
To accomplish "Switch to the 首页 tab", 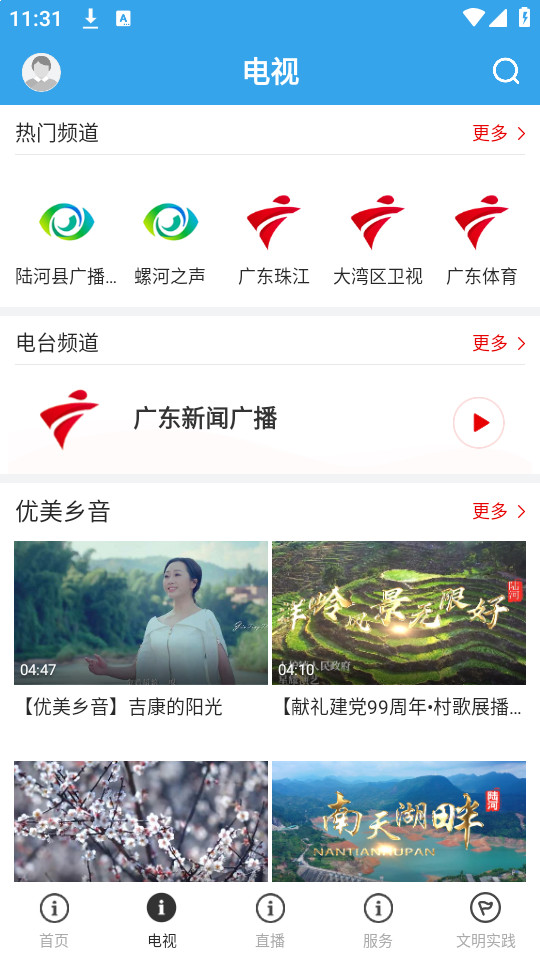I will click(54, 921).
